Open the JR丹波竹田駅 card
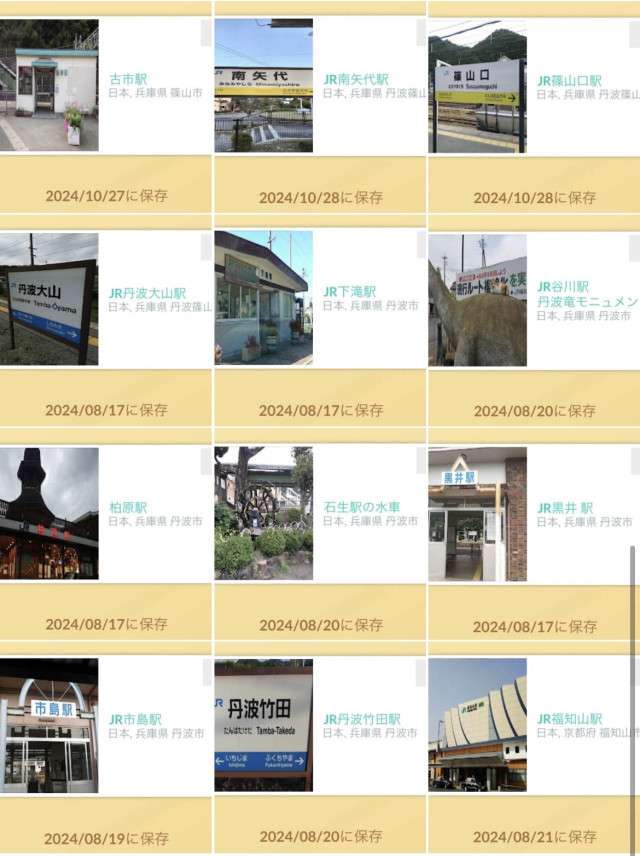640x856 pixels. click(x=361, y=719)
